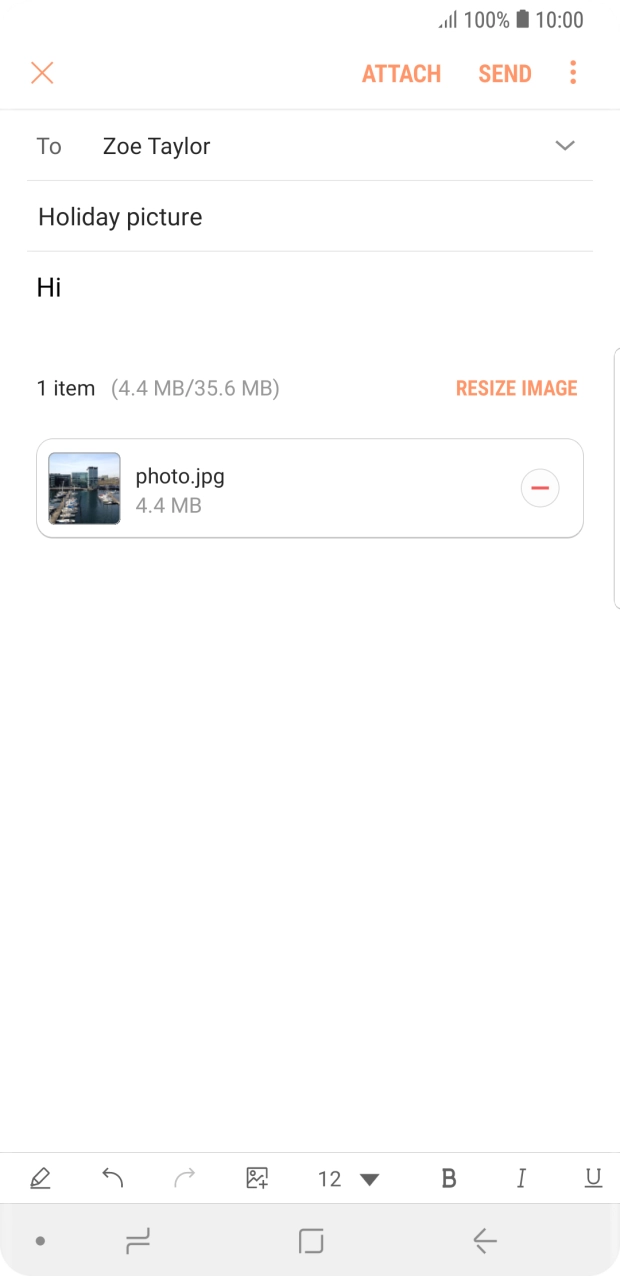Turn on bold formatting
620x1276 pixels.
tap(449, 1179)
